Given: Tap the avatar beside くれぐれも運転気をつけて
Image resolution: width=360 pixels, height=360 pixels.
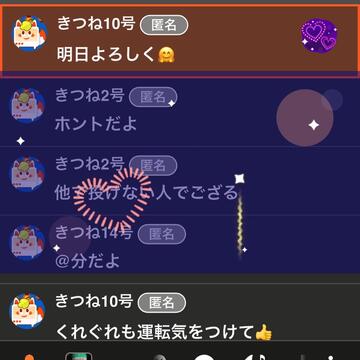Looking at the screenshot, I should coord(27,311).
